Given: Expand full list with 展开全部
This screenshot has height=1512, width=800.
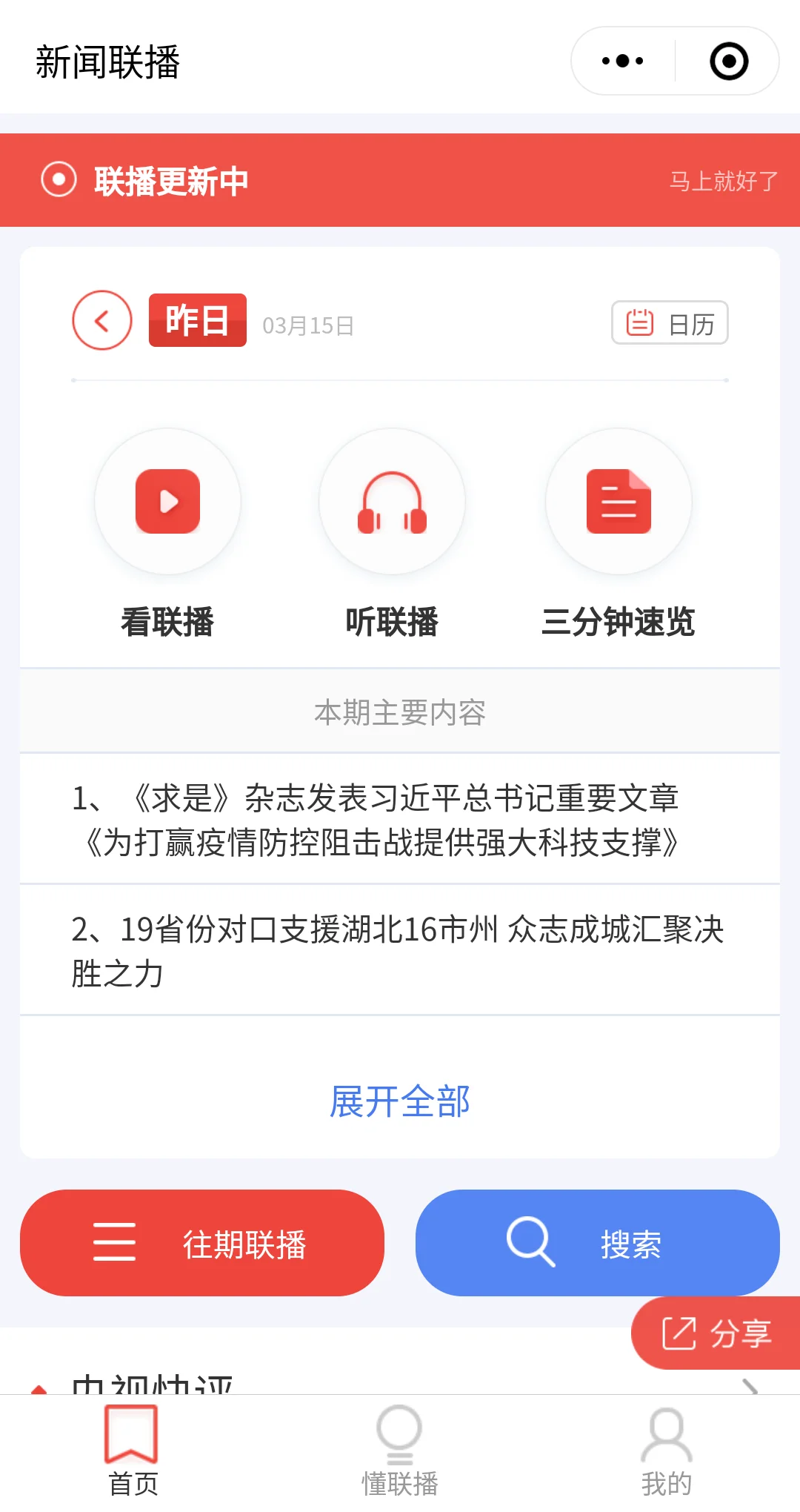Looking at the screenshot, I should pos(400,1101).
